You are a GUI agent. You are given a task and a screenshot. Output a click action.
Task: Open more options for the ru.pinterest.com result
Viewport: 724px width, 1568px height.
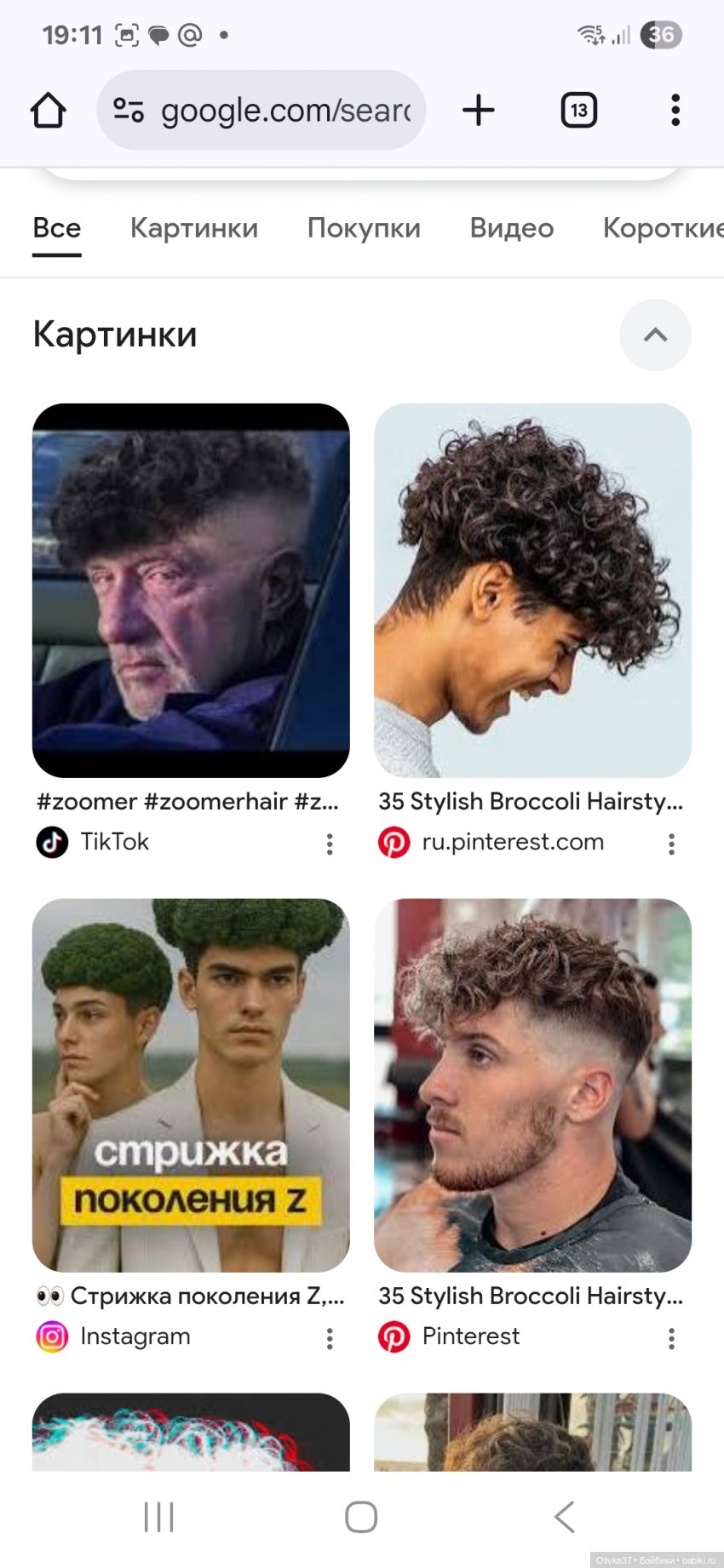tap(671, 844)
